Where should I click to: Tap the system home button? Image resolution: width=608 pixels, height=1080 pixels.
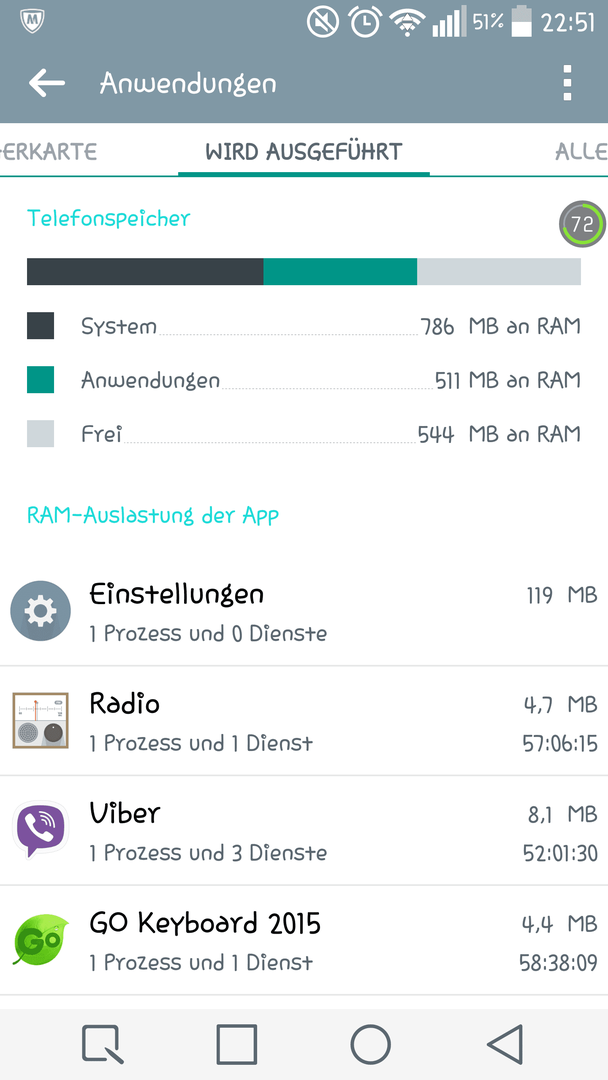(x=370, y=1044)
